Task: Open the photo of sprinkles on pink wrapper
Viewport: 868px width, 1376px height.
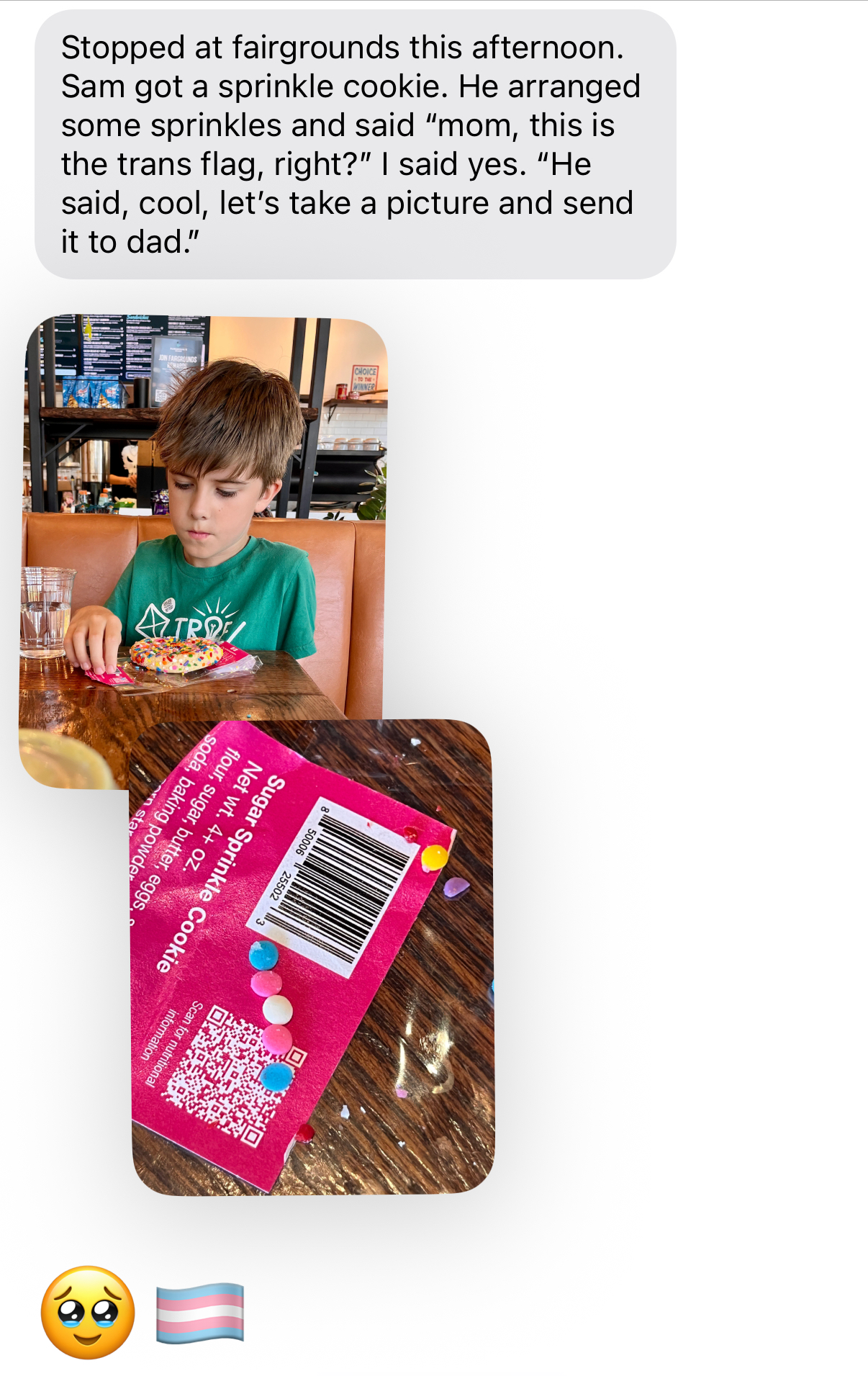Action: coord(313,958)
